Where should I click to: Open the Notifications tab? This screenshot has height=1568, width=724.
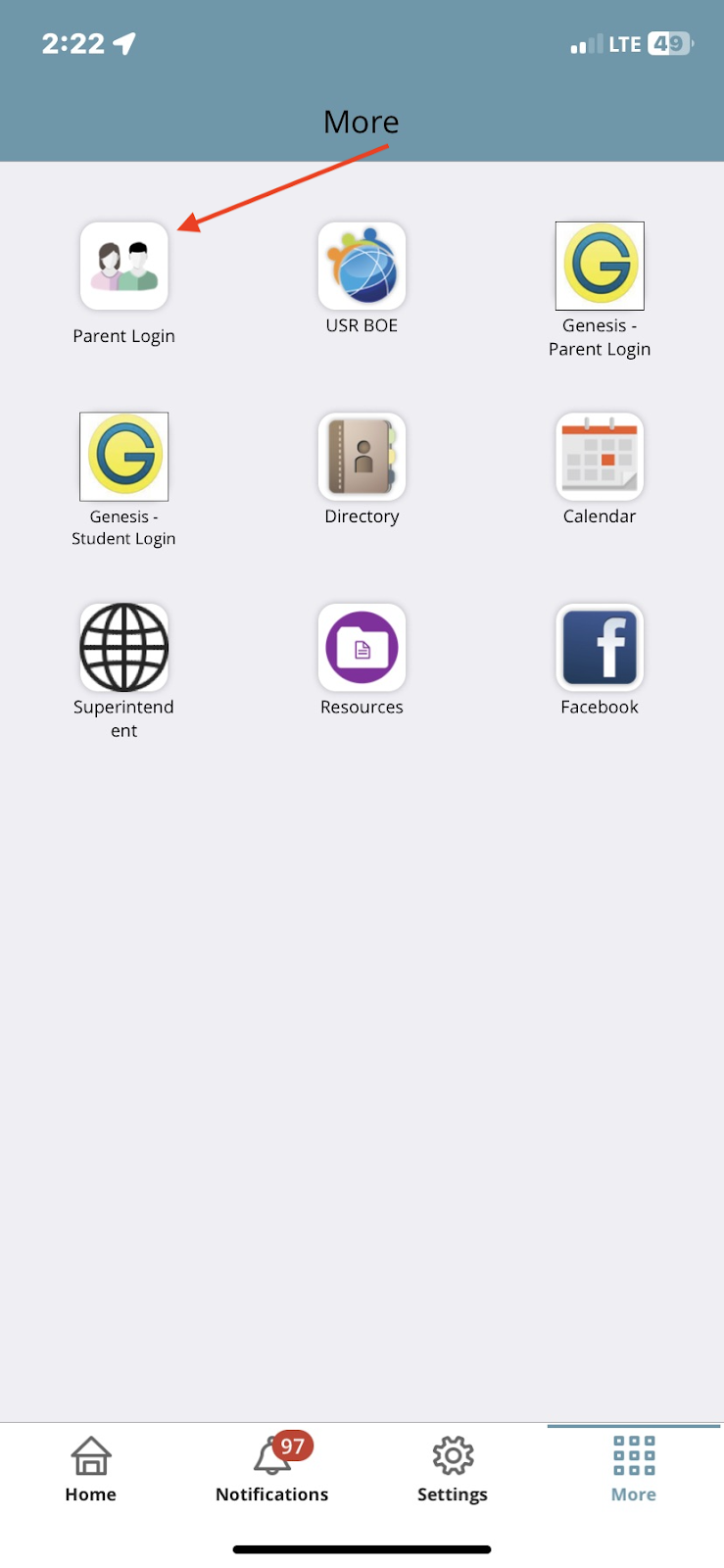click(x=271, y=1468)
